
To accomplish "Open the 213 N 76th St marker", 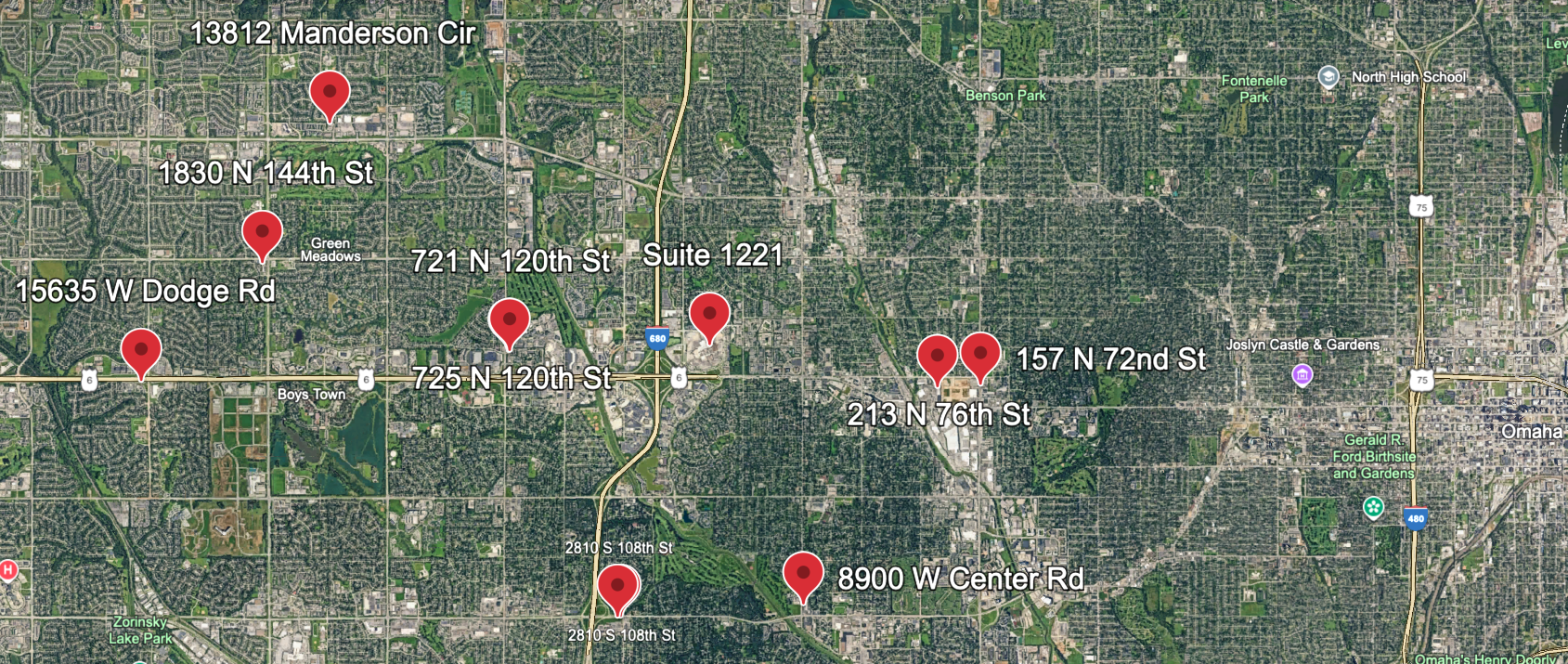I will pyautogui.click(x=937, y=358).
